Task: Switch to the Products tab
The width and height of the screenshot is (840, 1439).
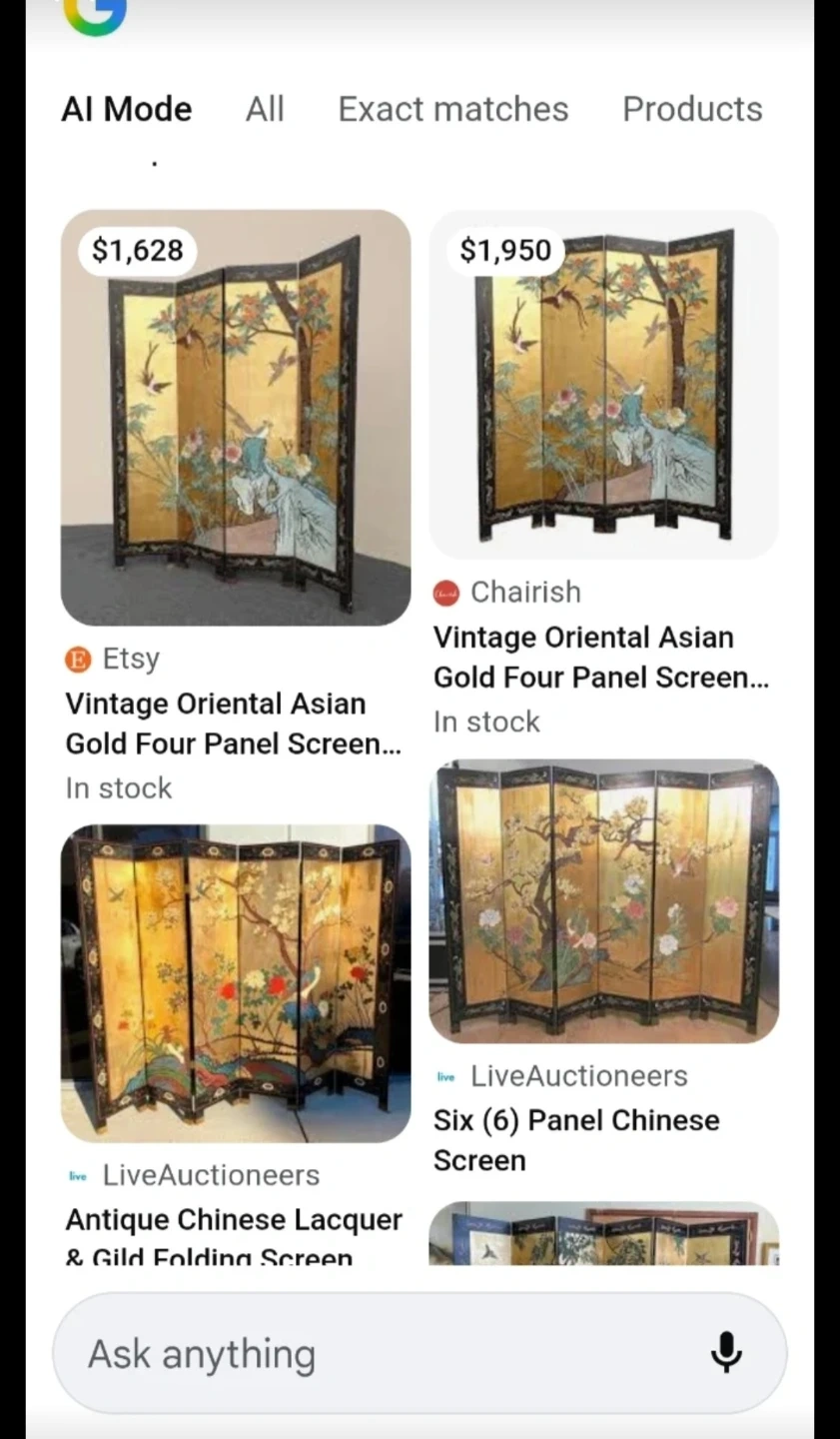Action: point(691,109)
